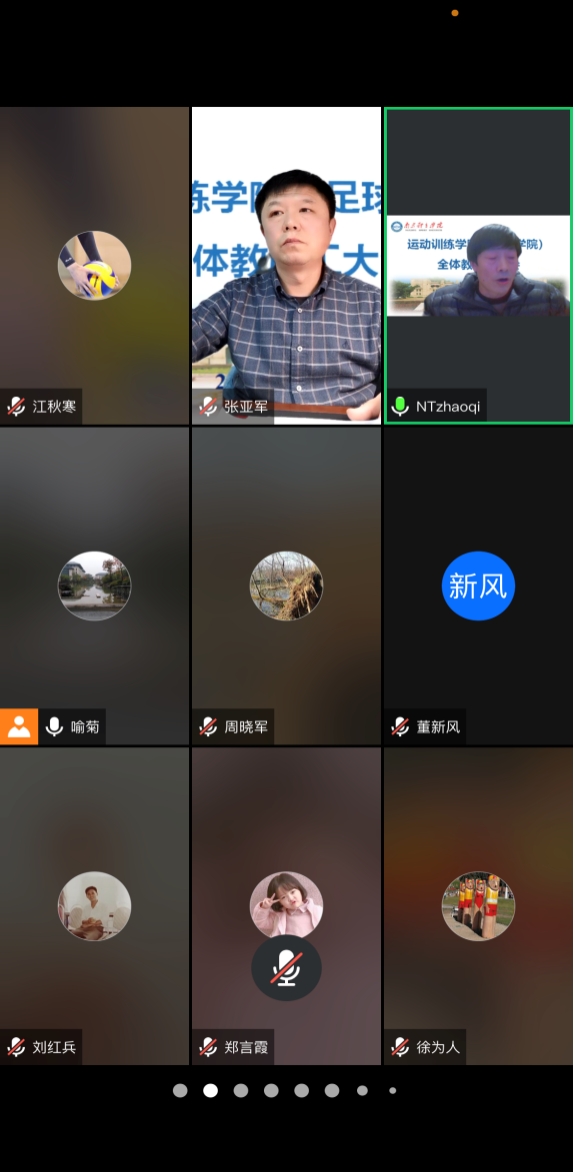Select 张亚军's video tile
This screenshot has width=573, height=1172.
coord(286,265)
